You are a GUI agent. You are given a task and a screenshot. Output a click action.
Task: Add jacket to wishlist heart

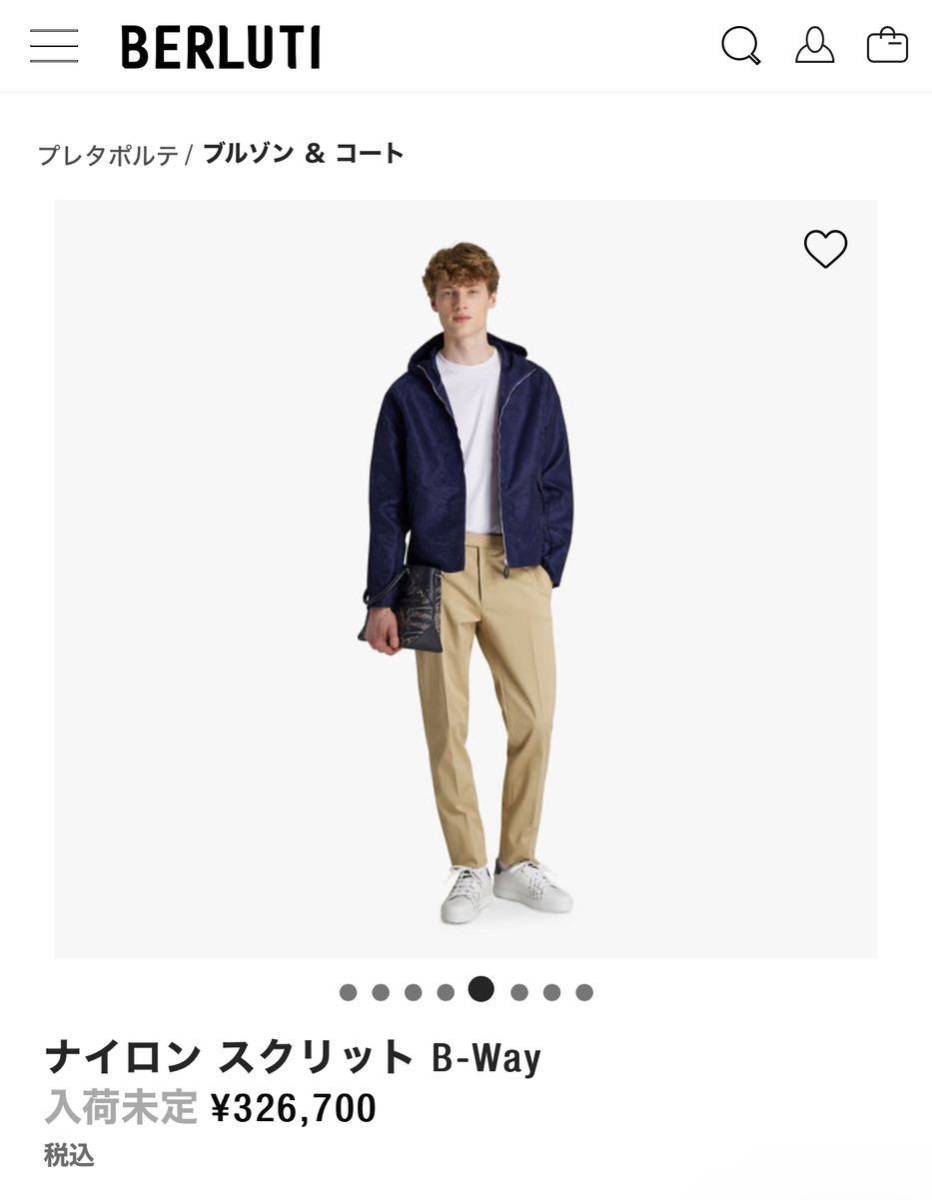click(825, 249)
